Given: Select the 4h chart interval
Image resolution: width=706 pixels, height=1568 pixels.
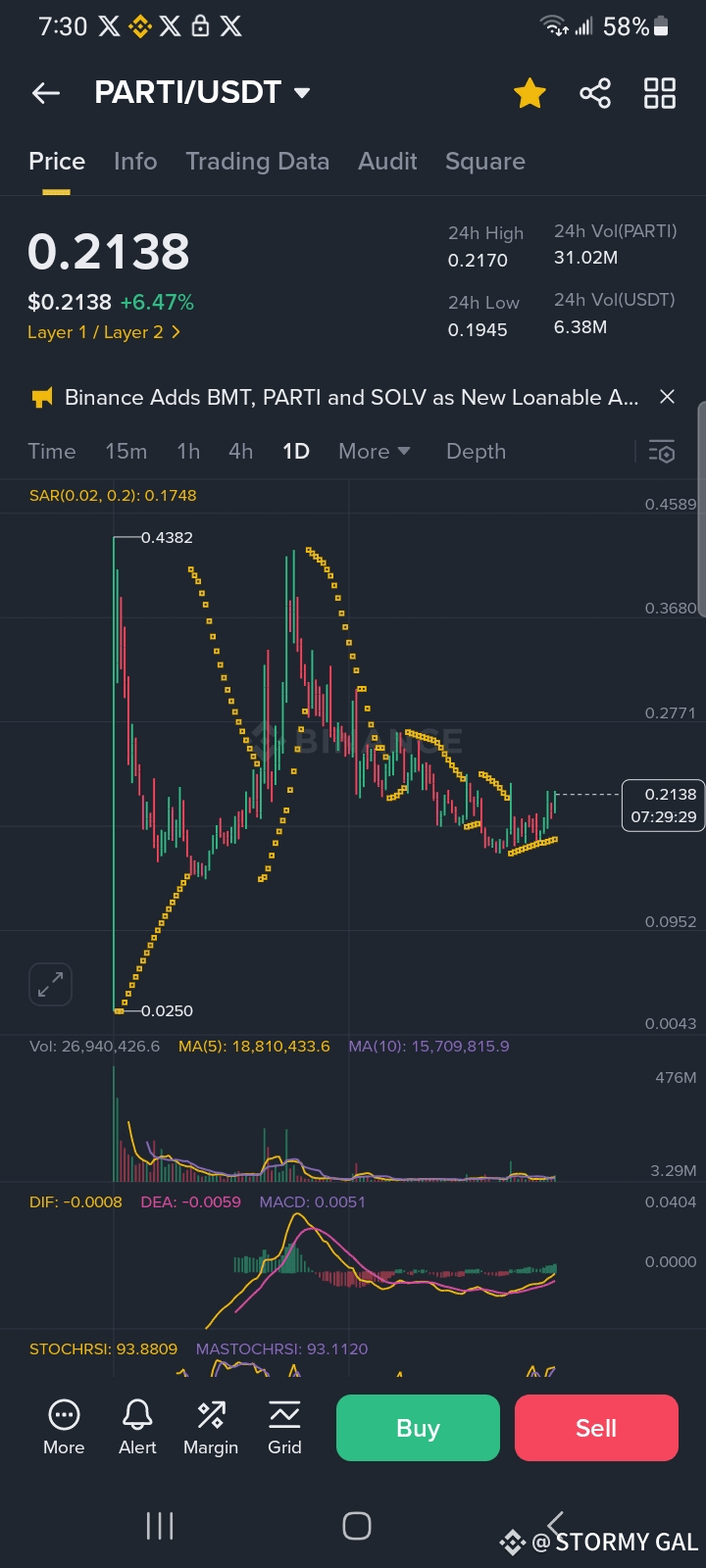Looking at the screenshot, I should coord(241,452).
